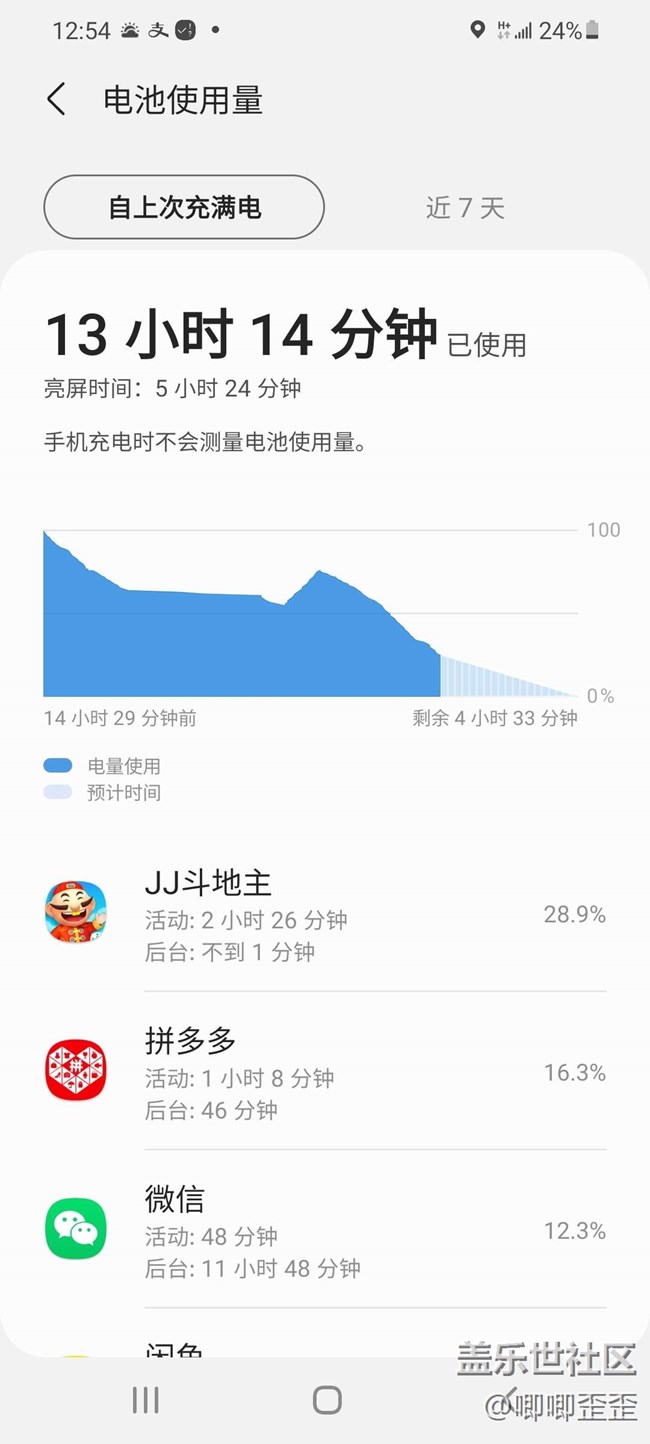Go back from 电池使用量 screen
Screen dimensions: 650x1444
coord(57,100)
